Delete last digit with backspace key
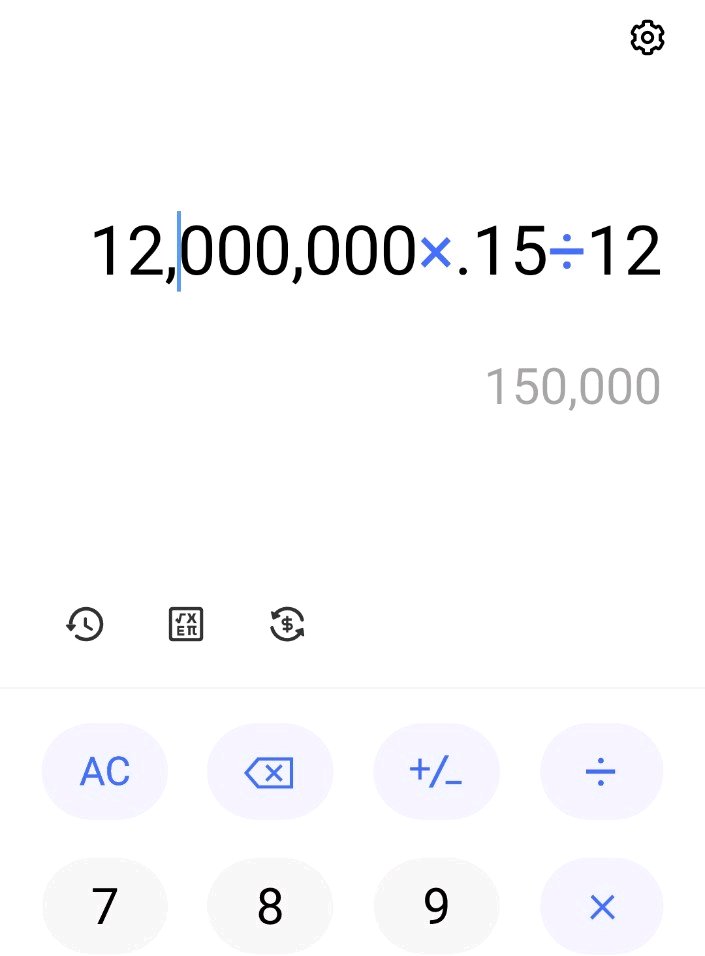 coord(270,772)
